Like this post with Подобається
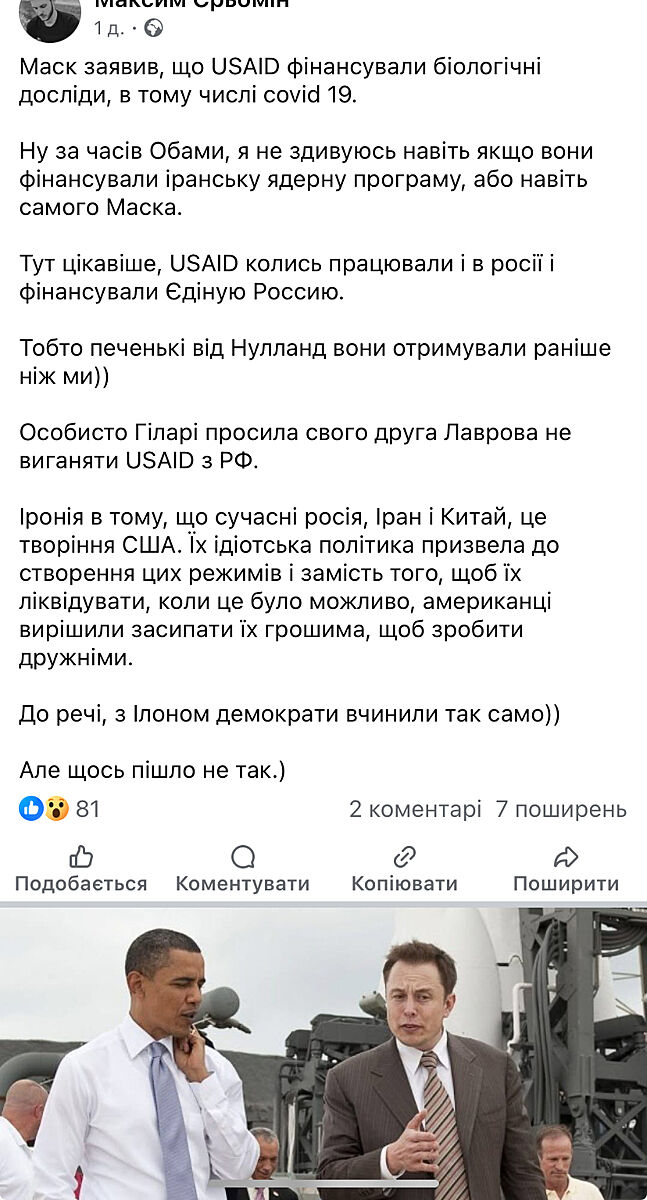Viewport: 647px width, 1200px height. tap(80, 869)
